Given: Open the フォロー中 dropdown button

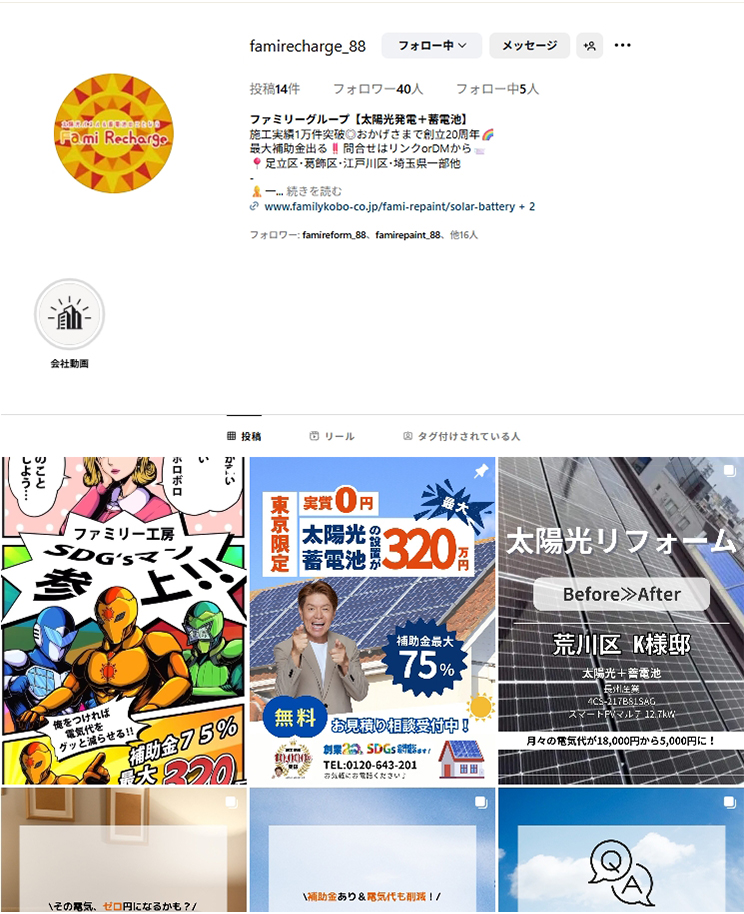Looking at the screenshot, I should click(431, 46).
